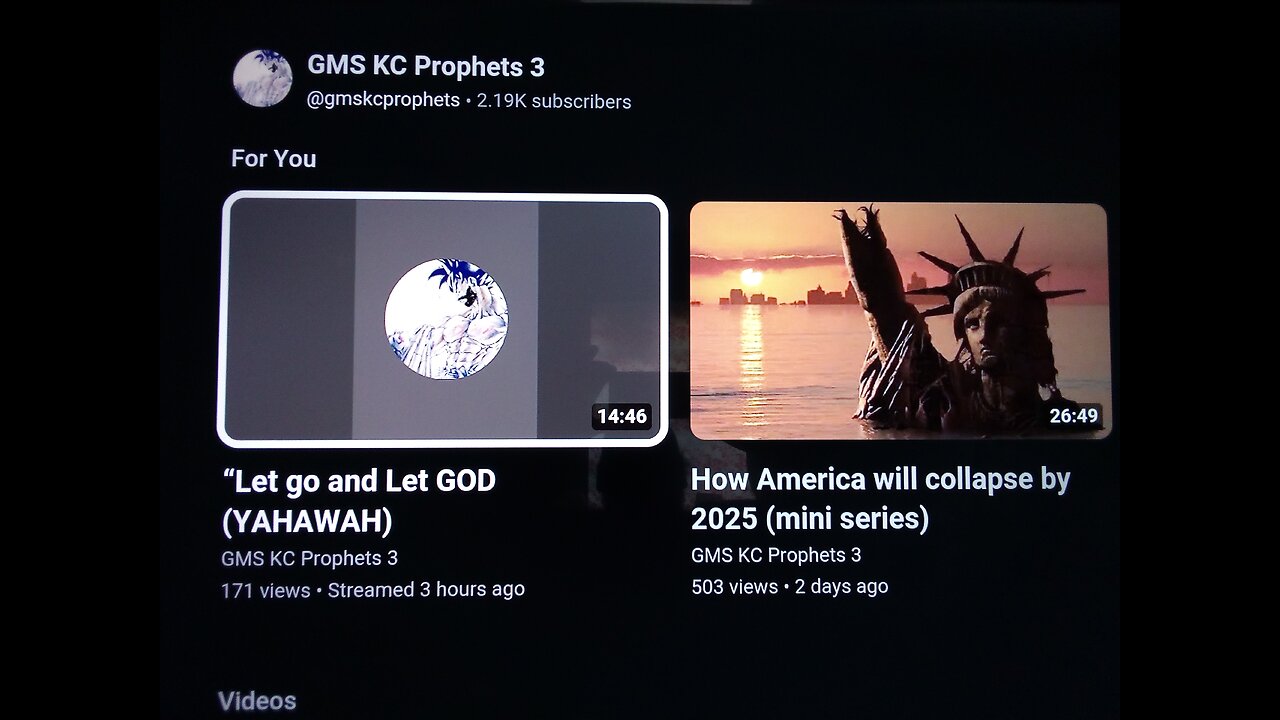Open the "Let go and Let GOD (YAHAWAH)" video
1280x720 pixels.
click(x=442, y=318)
